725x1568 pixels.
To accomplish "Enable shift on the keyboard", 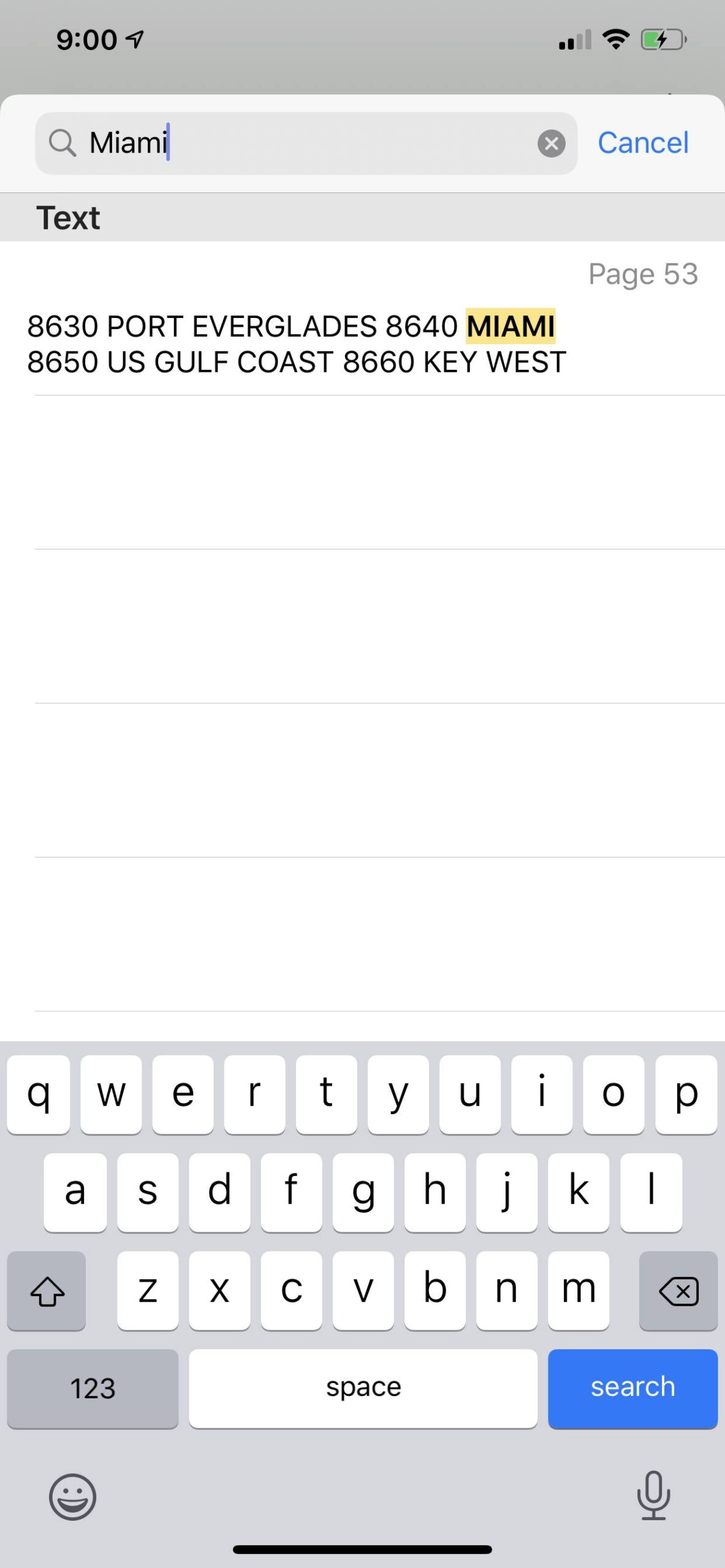I will (47, 1291).
